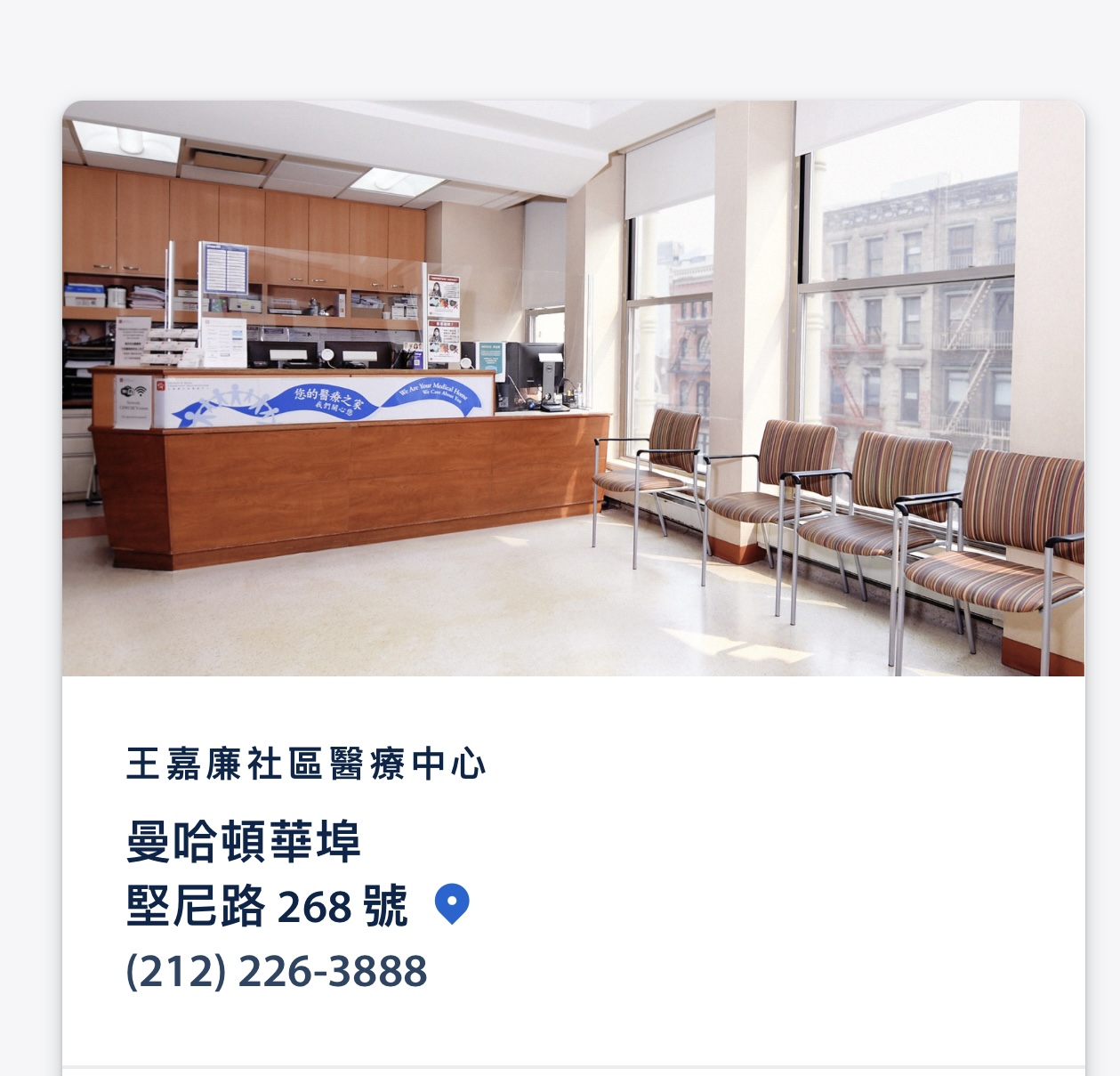Call (212) 226-3888
The height and width of the screenshot is (1076, 1120).
pyautogui.click(x=277, y=970)
